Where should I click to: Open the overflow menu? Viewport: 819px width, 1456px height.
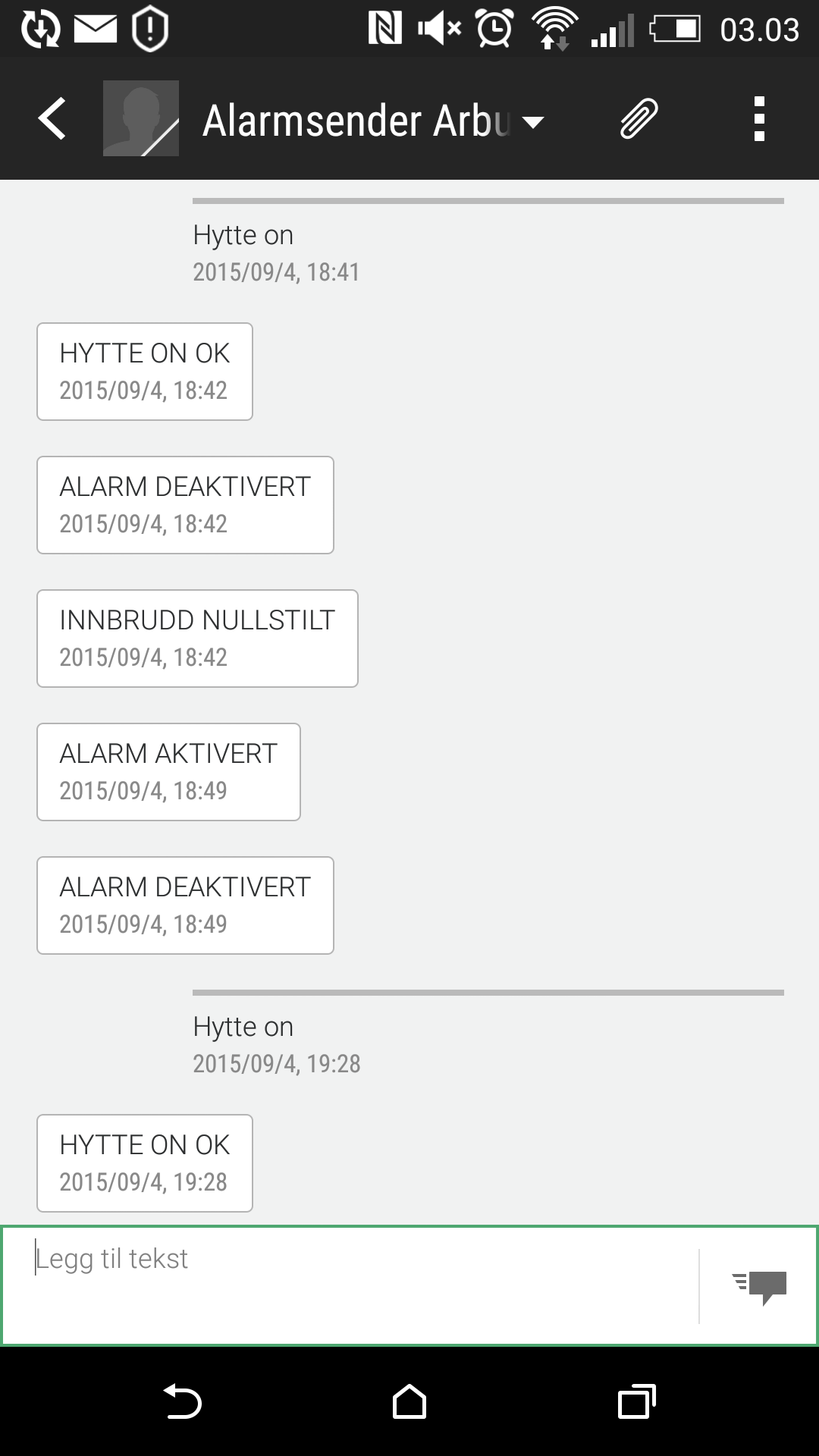[759, 119]
